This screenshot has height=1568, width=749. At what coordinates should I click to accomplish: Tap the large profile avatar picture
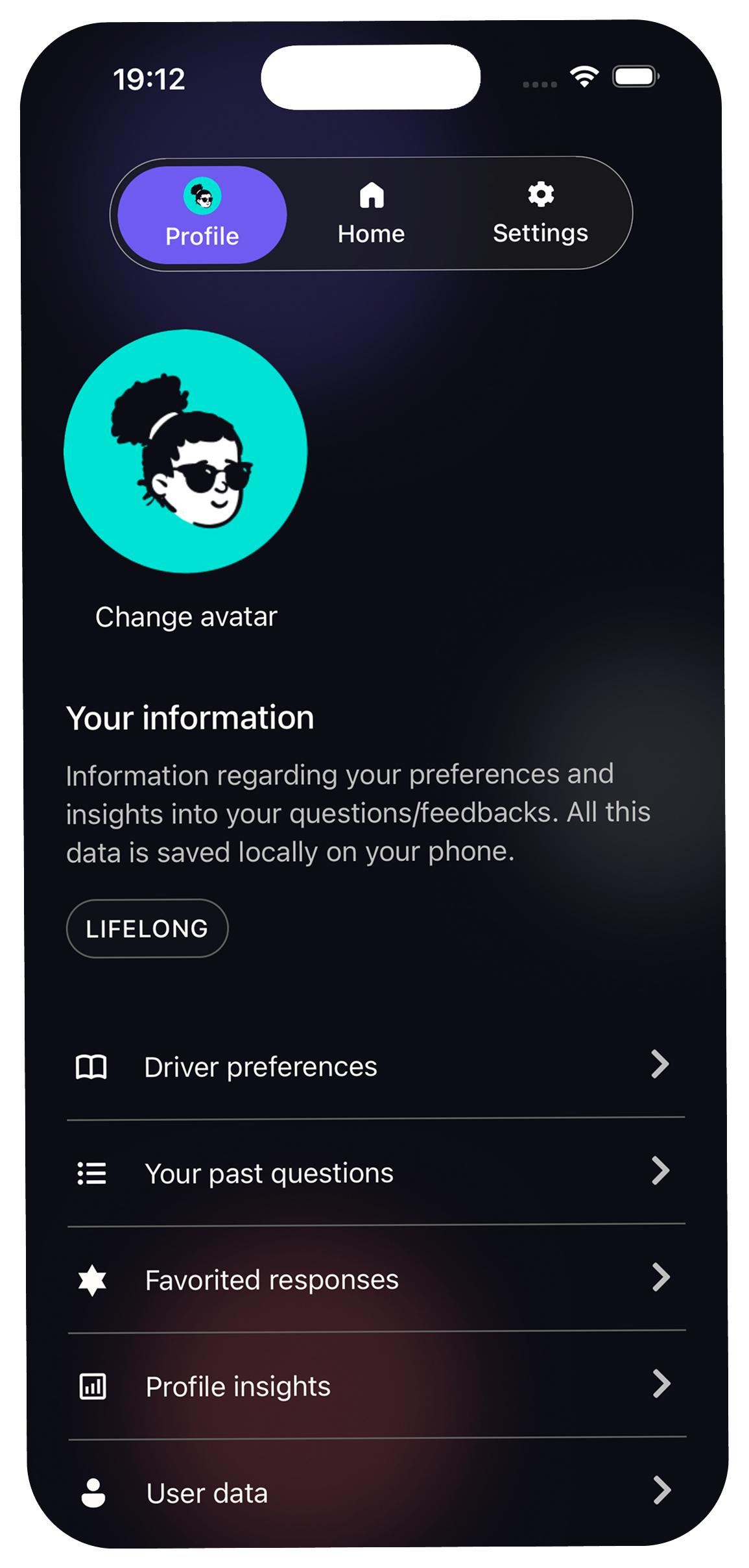click(185, 452)
